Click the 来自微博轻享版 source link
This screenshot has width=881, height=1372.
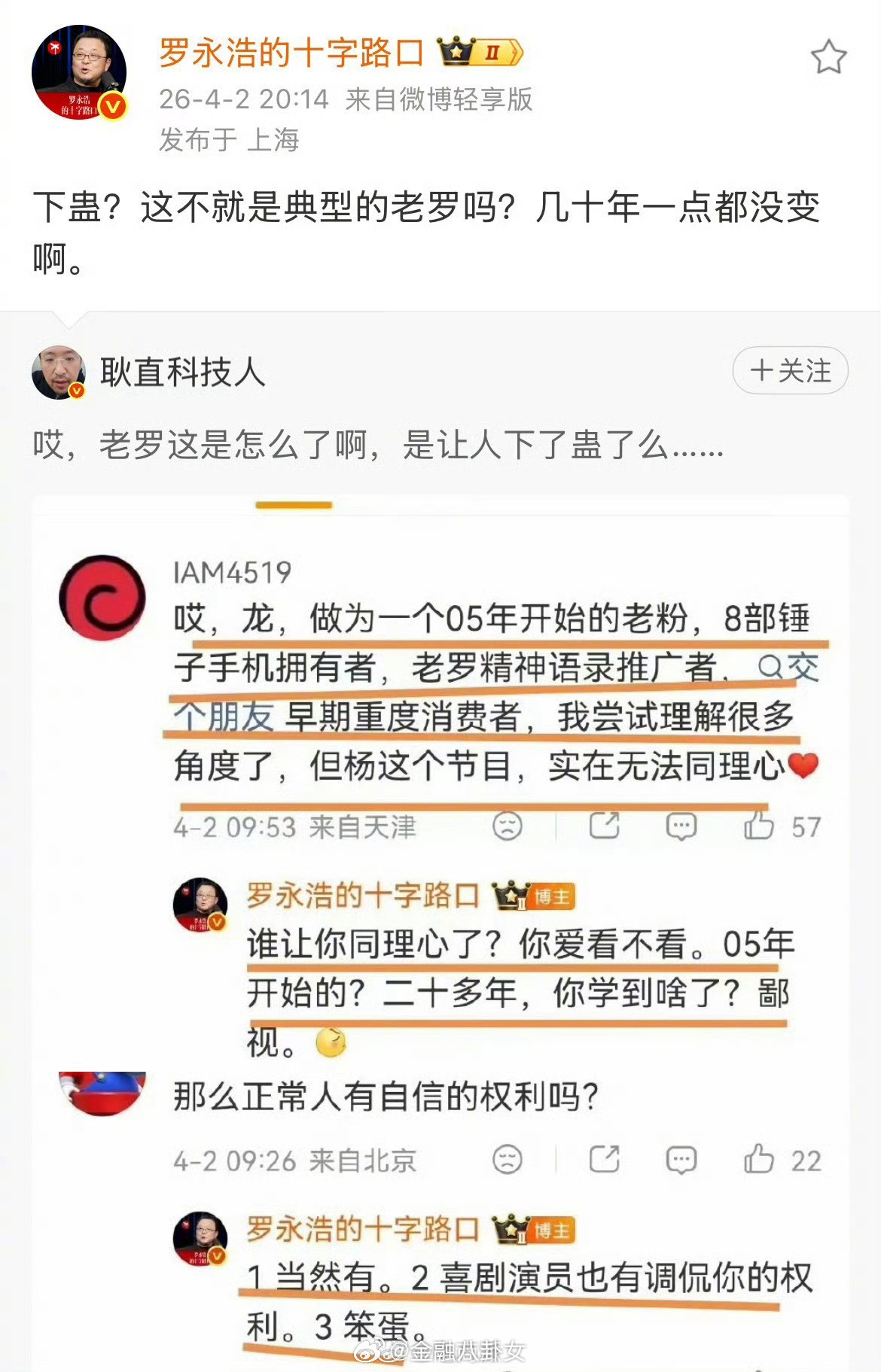pos(439,100)
